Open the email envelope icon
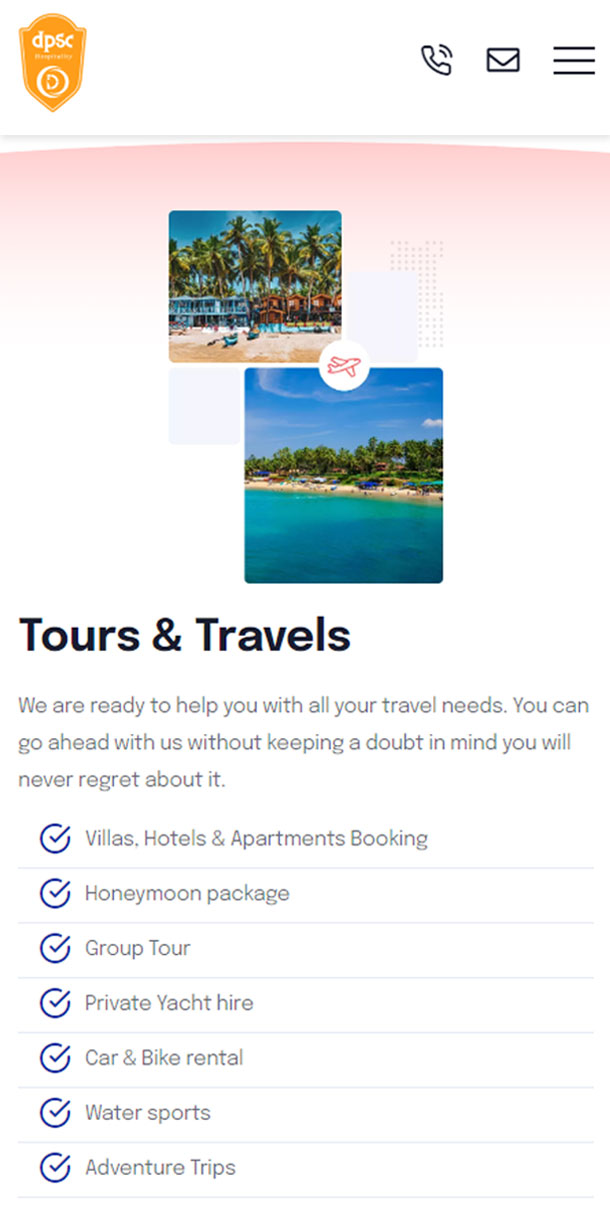Viewport: 610px width, 1230px height. (503, 60)
